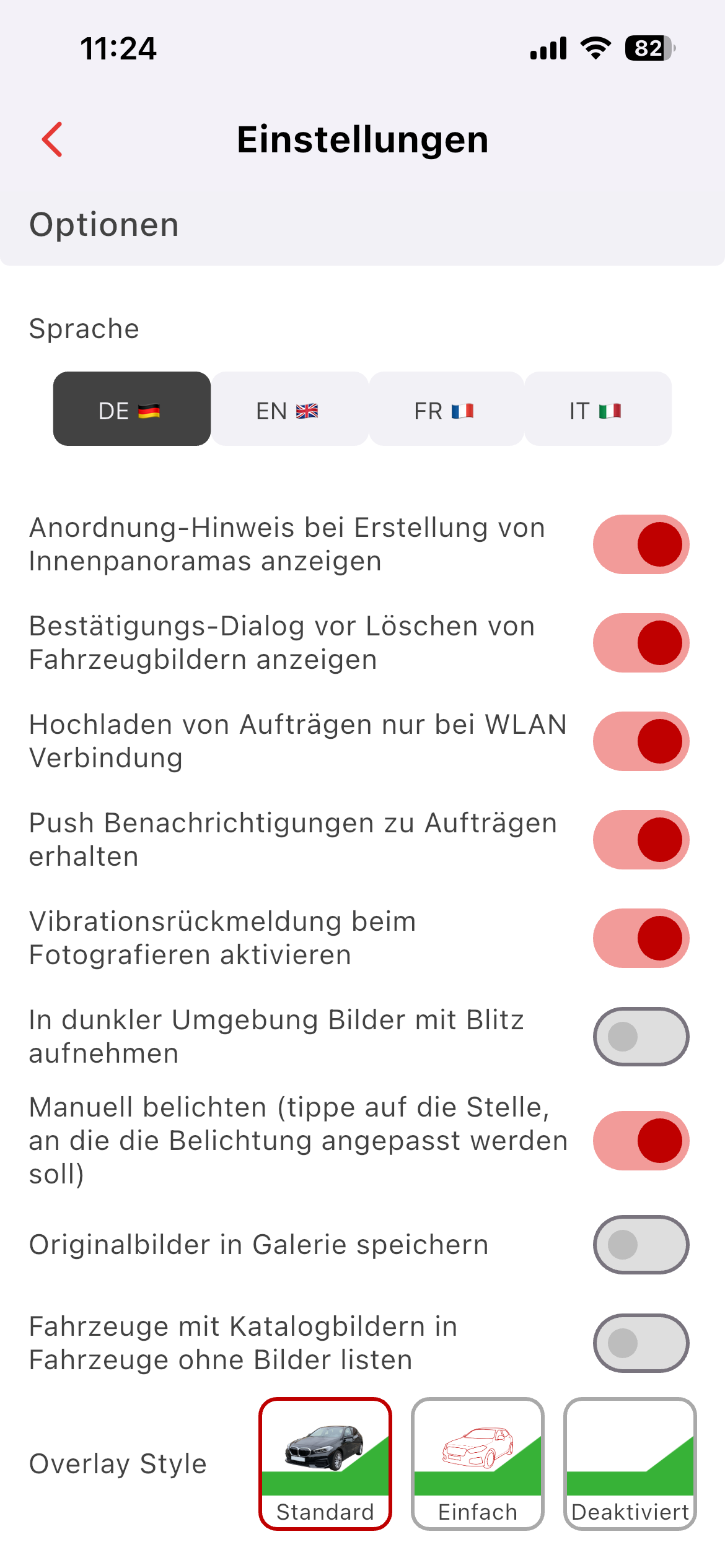Image resolution: width=725 pixels, height=1568 pixels.
Task: Choose the Standard overlay style
Action: pos(325,1464)
